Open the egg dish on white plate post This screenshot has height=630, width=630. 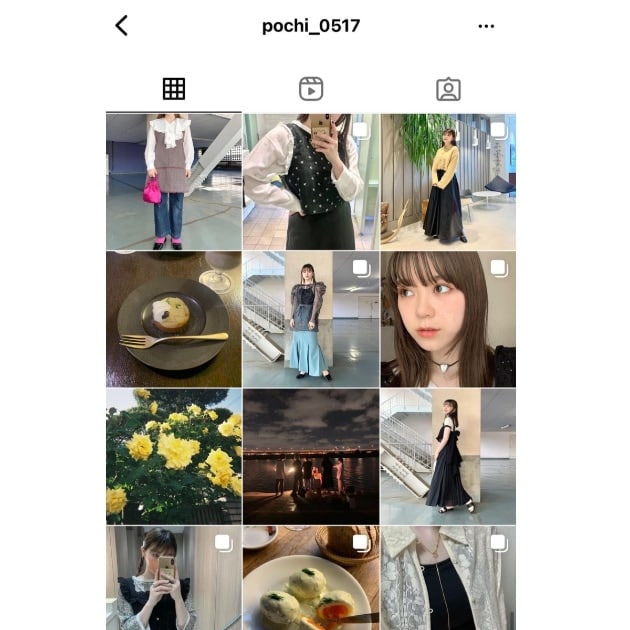click(x=311, y=578)
